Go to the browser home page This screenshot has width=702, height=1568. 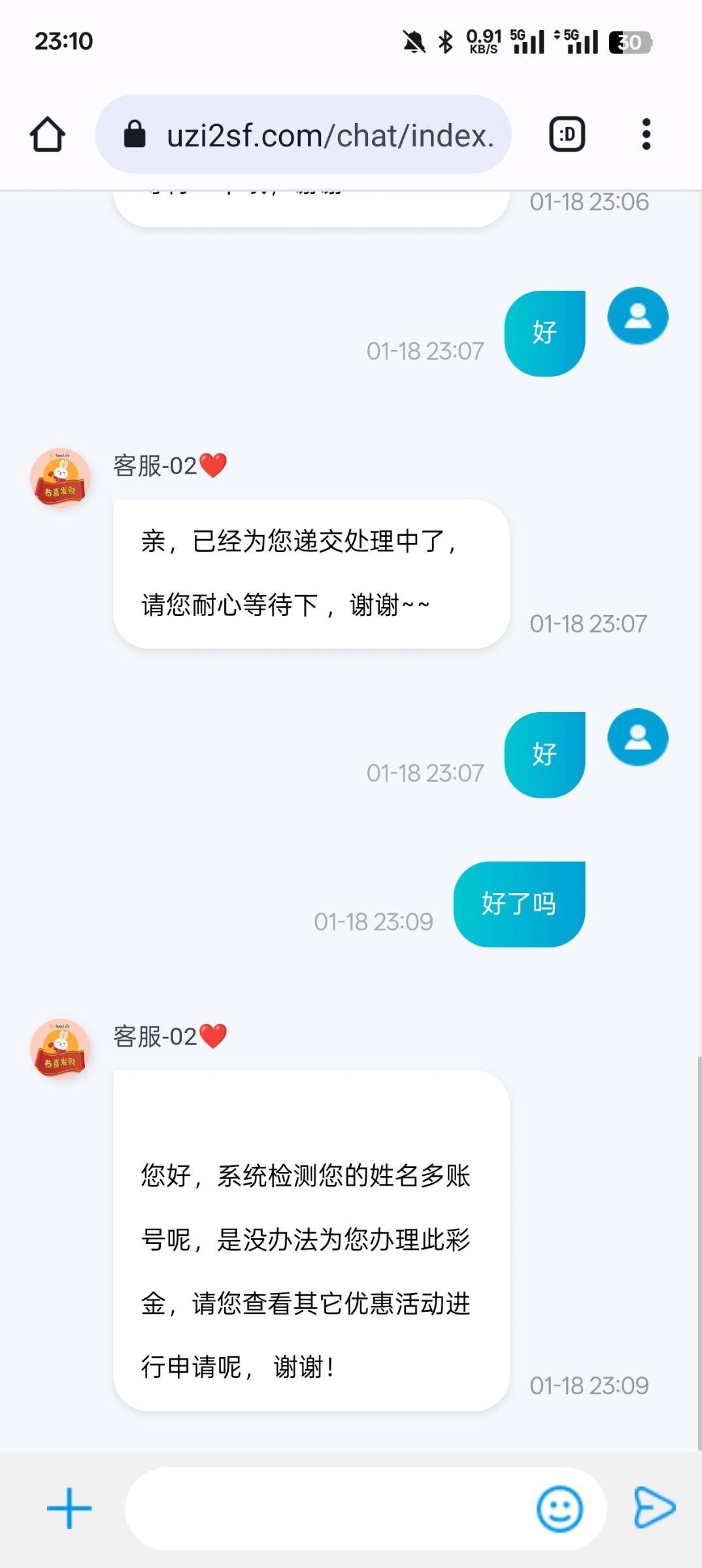coord(47,135)
